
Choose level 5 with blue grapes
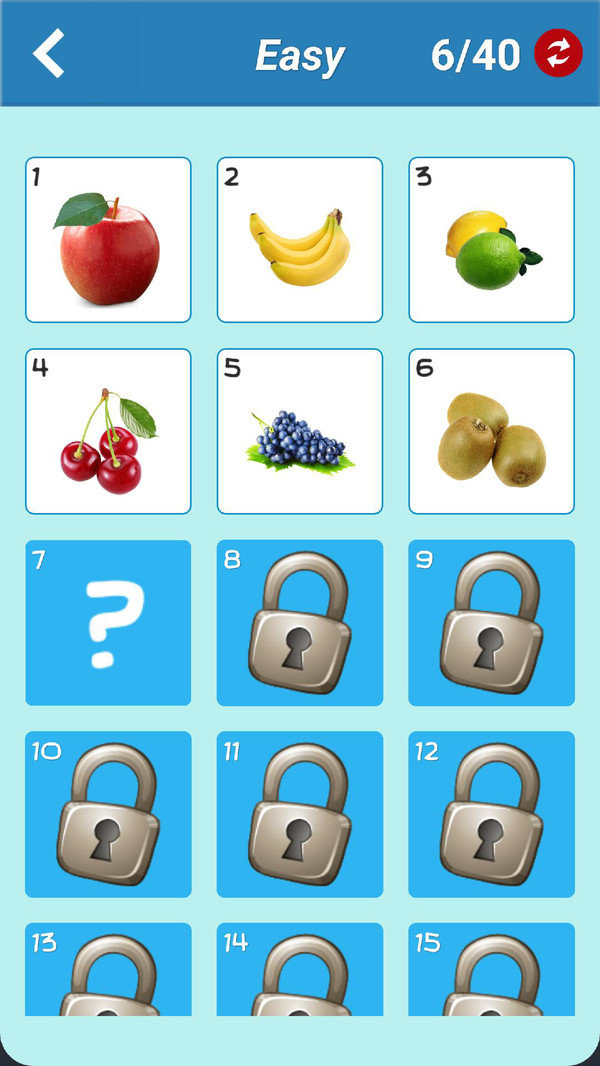pyautogui.click(x=300, y=431)
